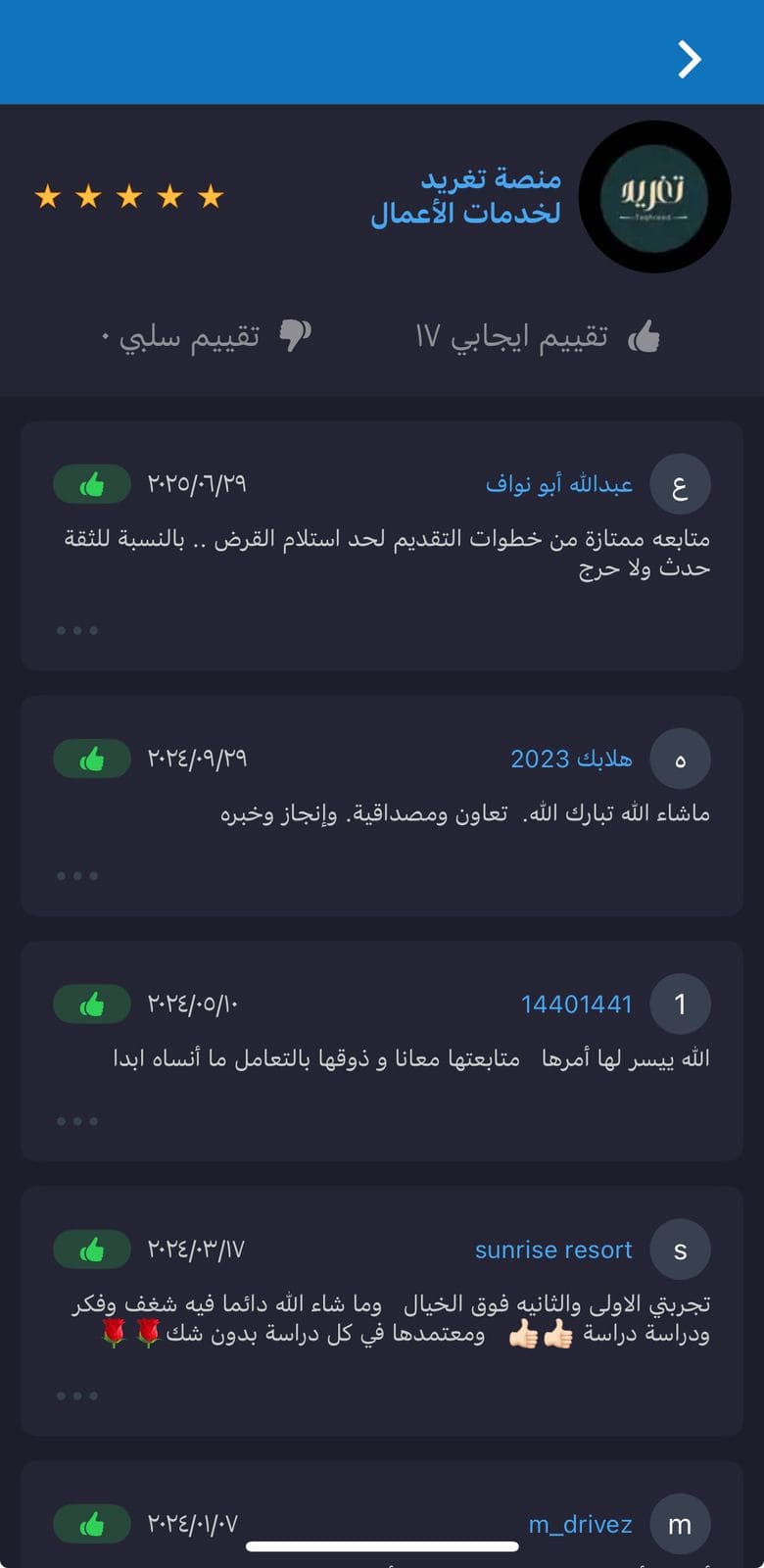Tap the back arrow in the header

coord(690,60)
